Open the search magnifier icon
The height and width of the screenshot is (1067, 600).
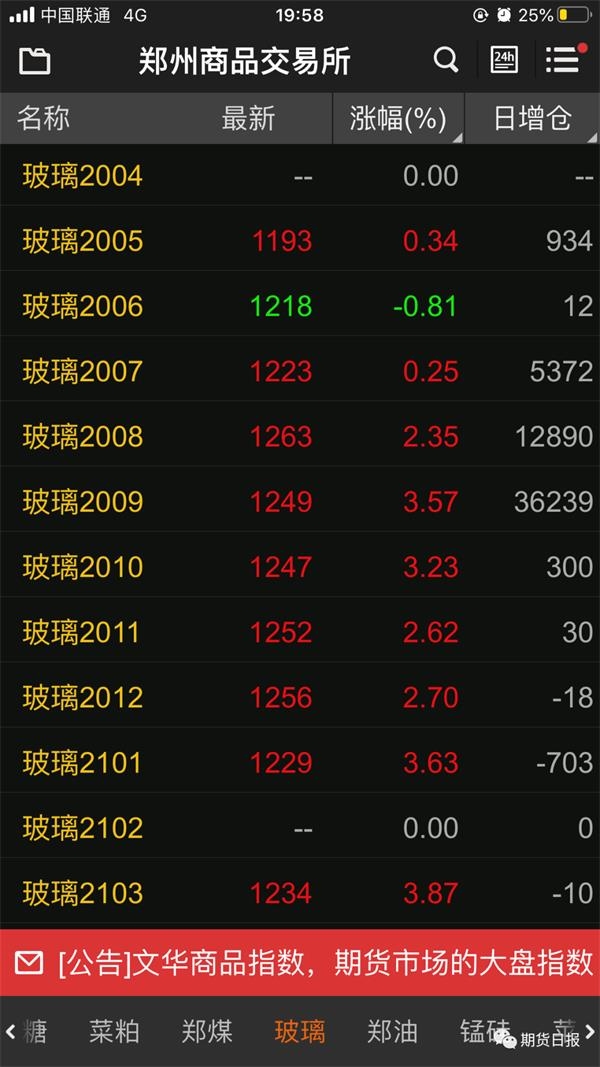pos(446,61)
